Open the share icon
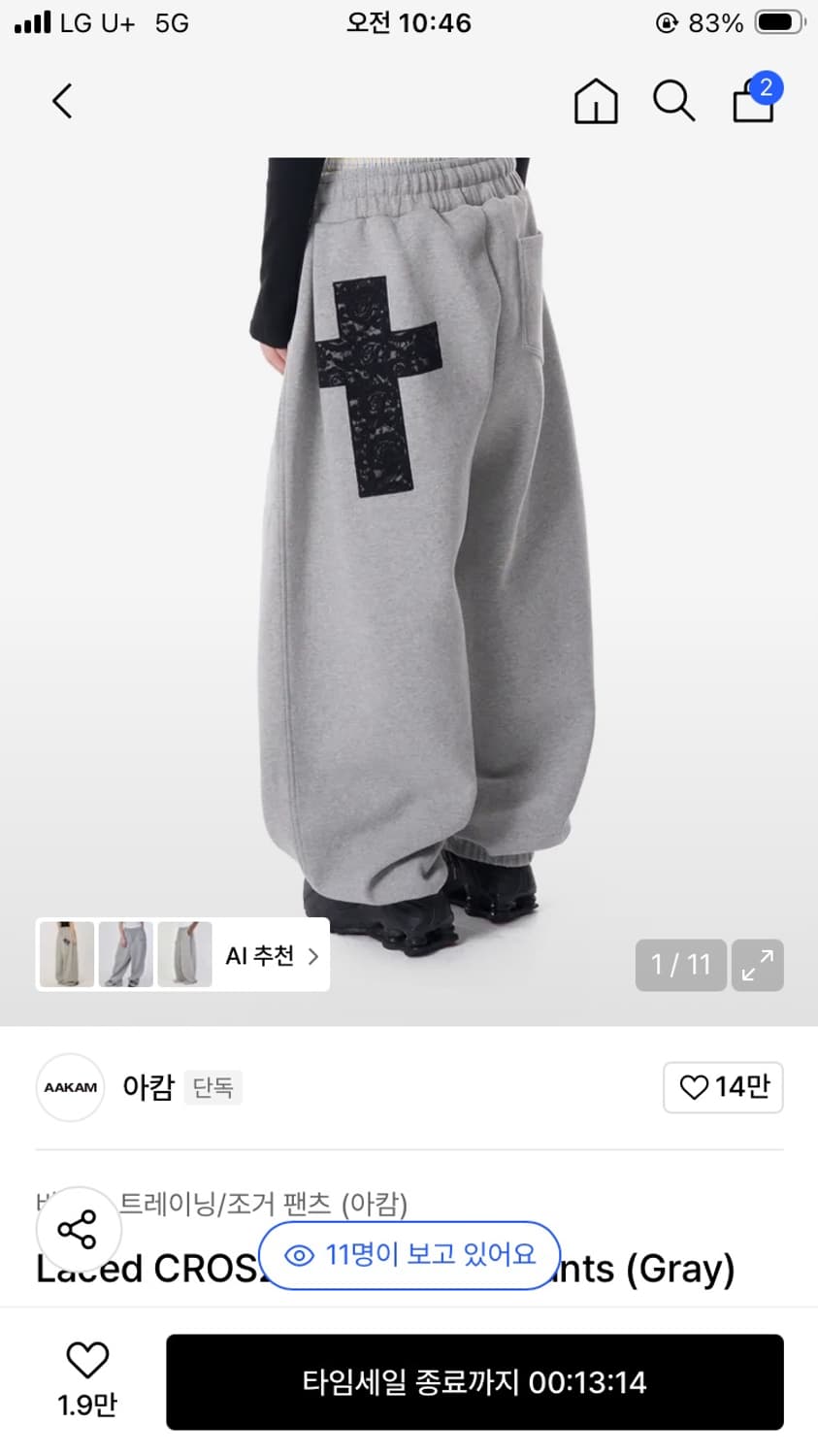The width and height of the screenshot is (818, 1456). [79, 1230]
